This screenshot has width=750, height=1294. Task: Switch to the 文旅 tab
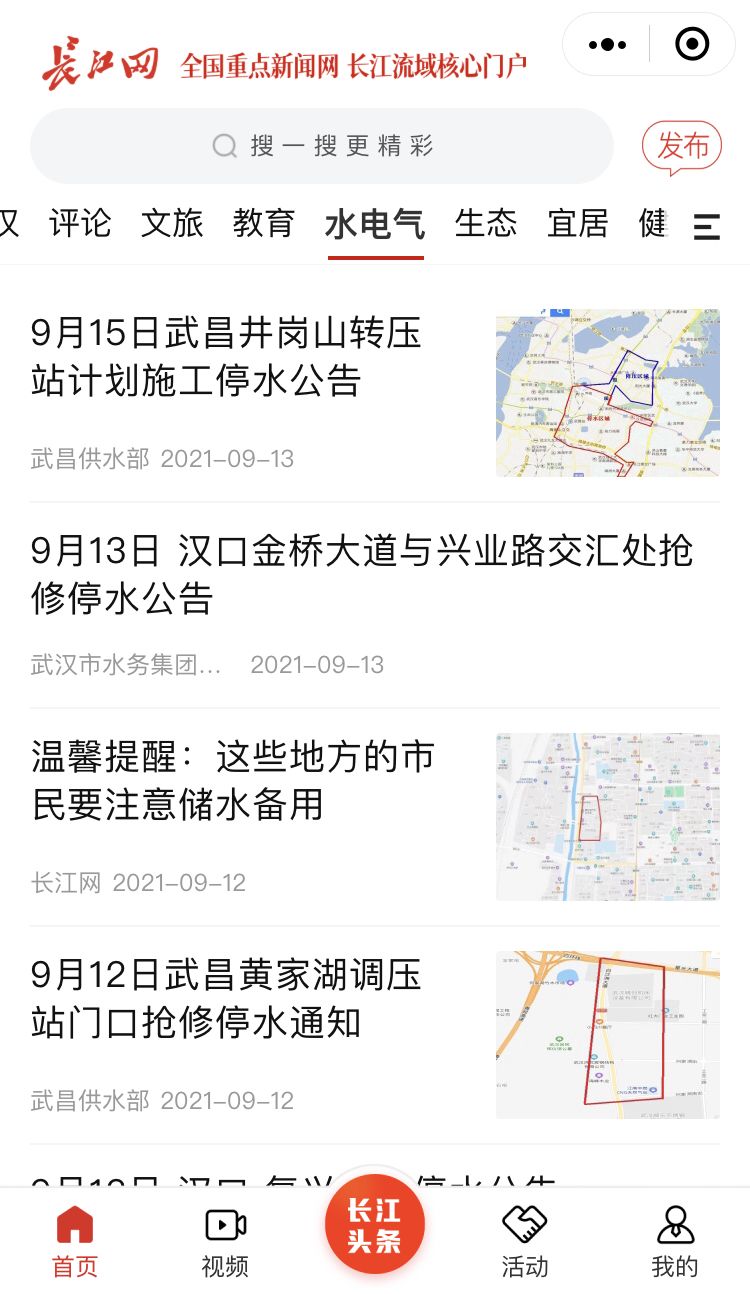point(172,223)
